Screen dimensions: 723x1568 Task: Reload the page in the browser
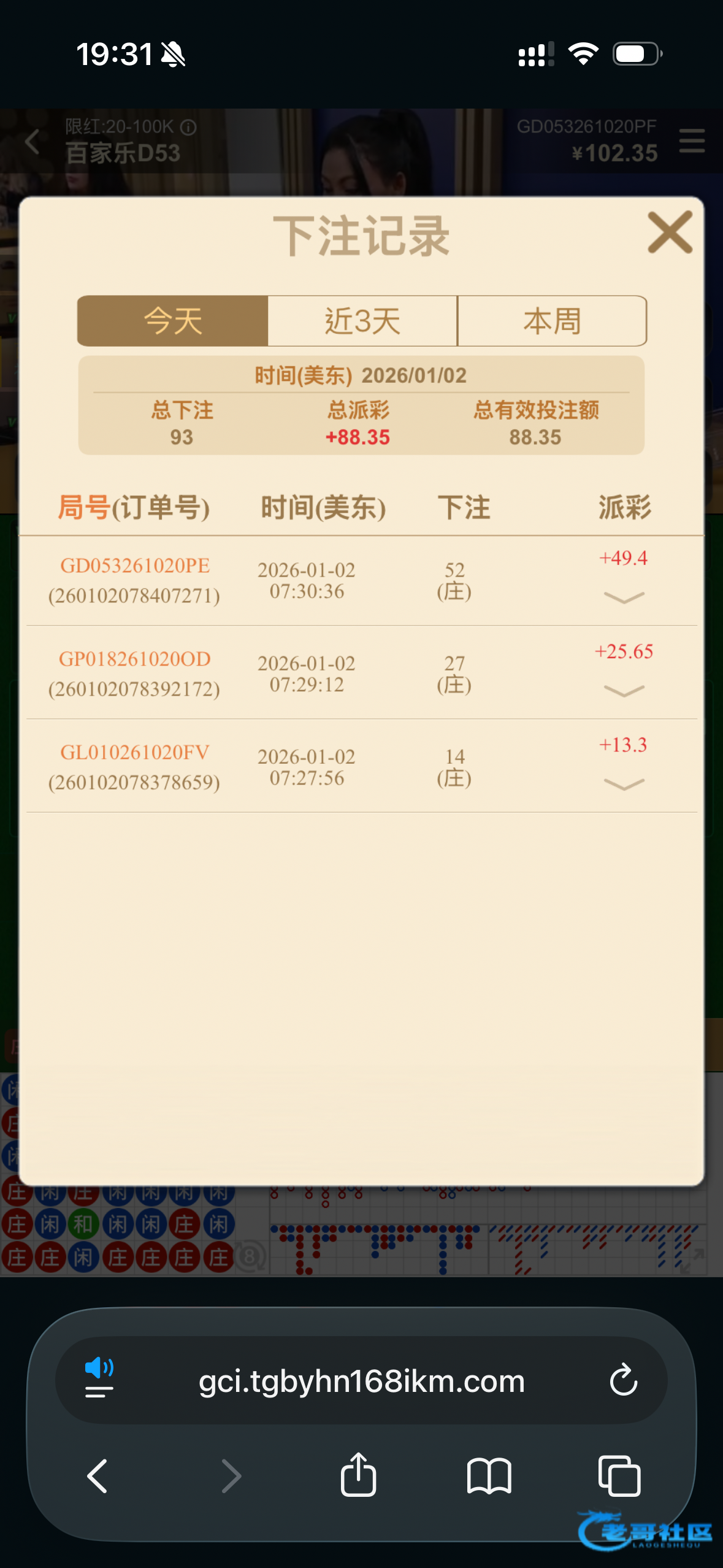point(624,1380)
